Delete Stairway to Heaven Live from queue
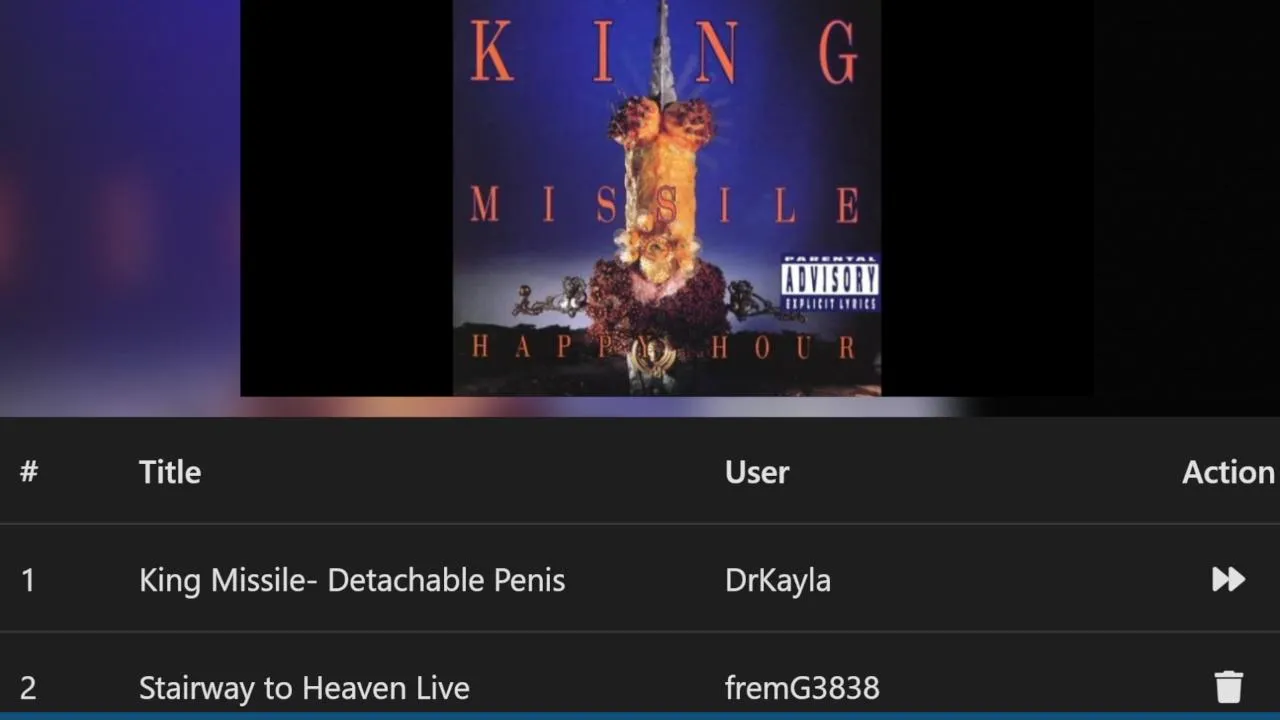 [1228, 687]
